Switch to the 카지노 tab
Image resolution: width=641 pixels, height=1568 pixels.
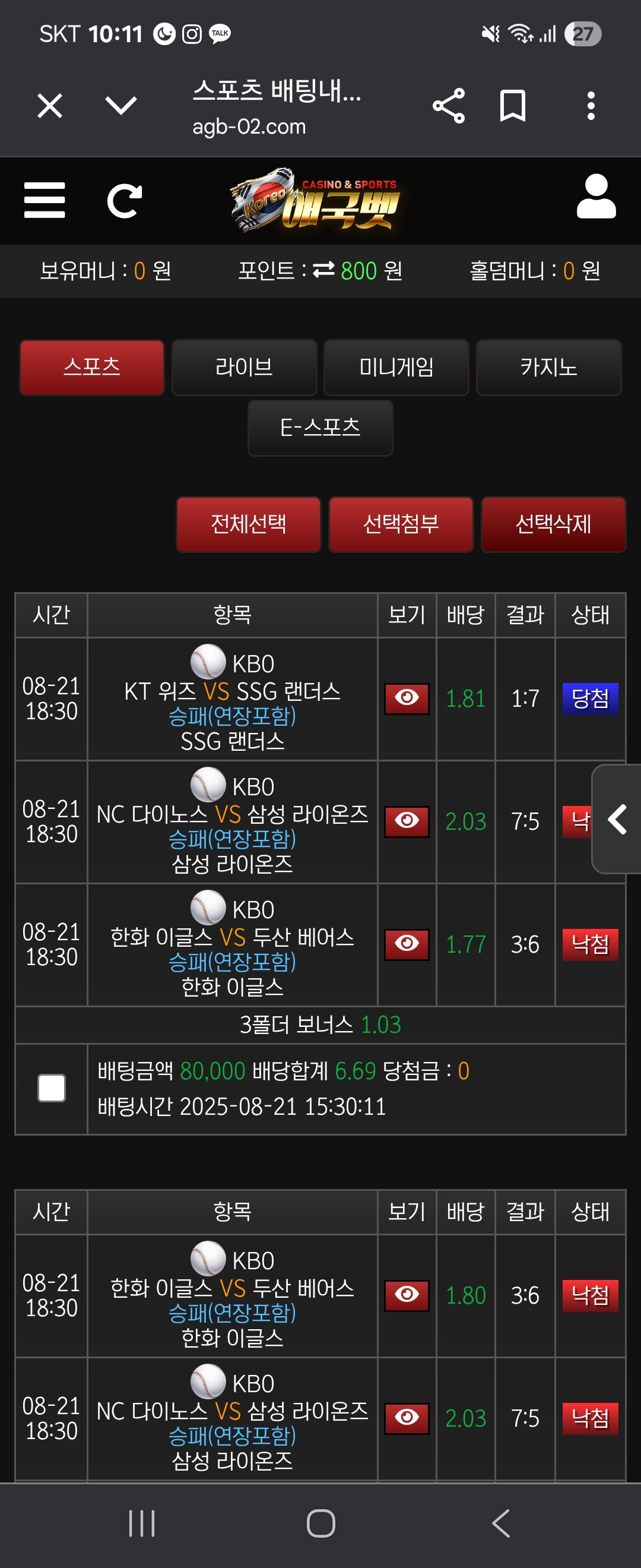548,368
